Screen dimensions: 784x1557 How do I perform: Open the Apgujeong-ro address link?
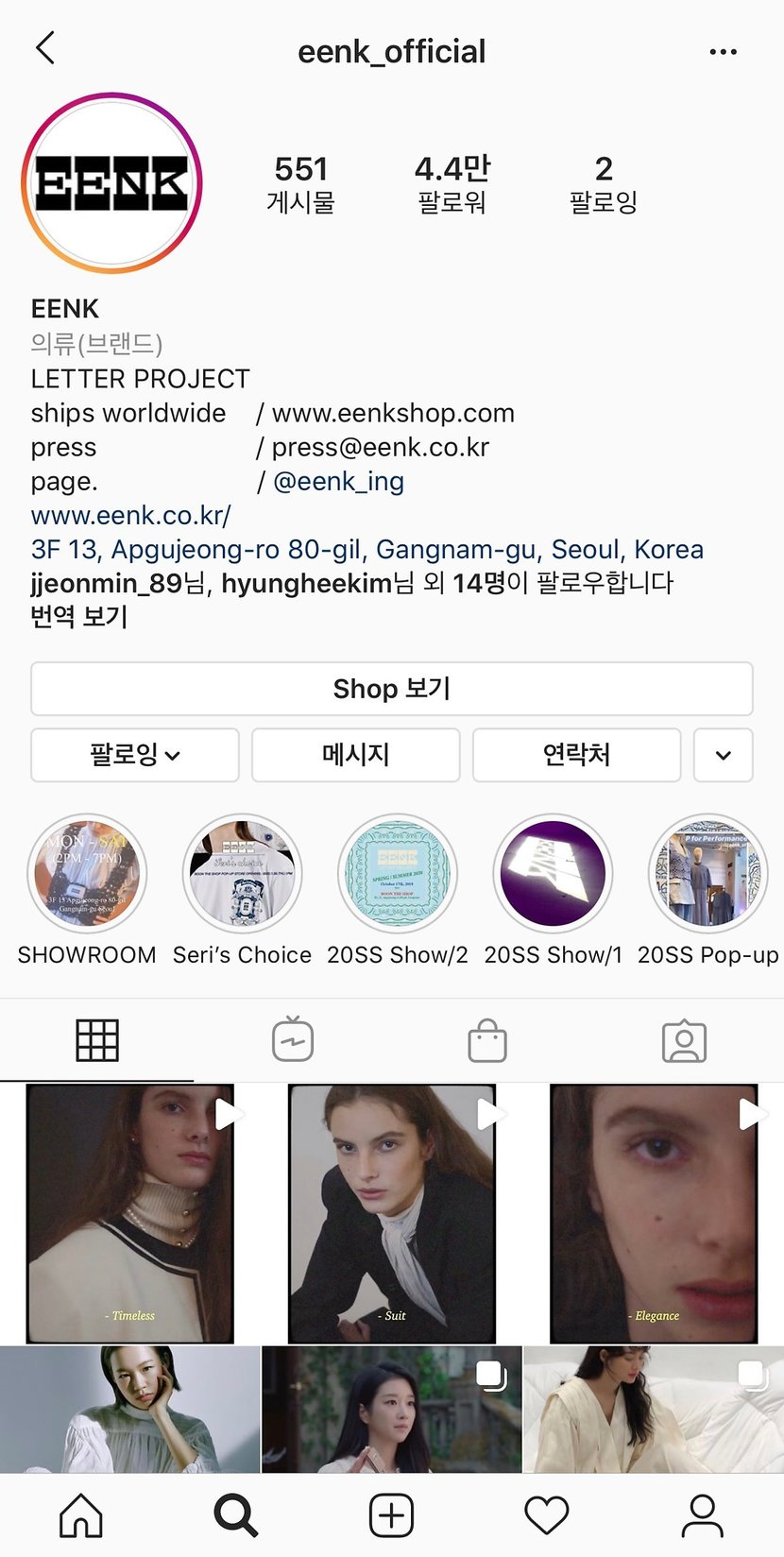tap(366, 549)
